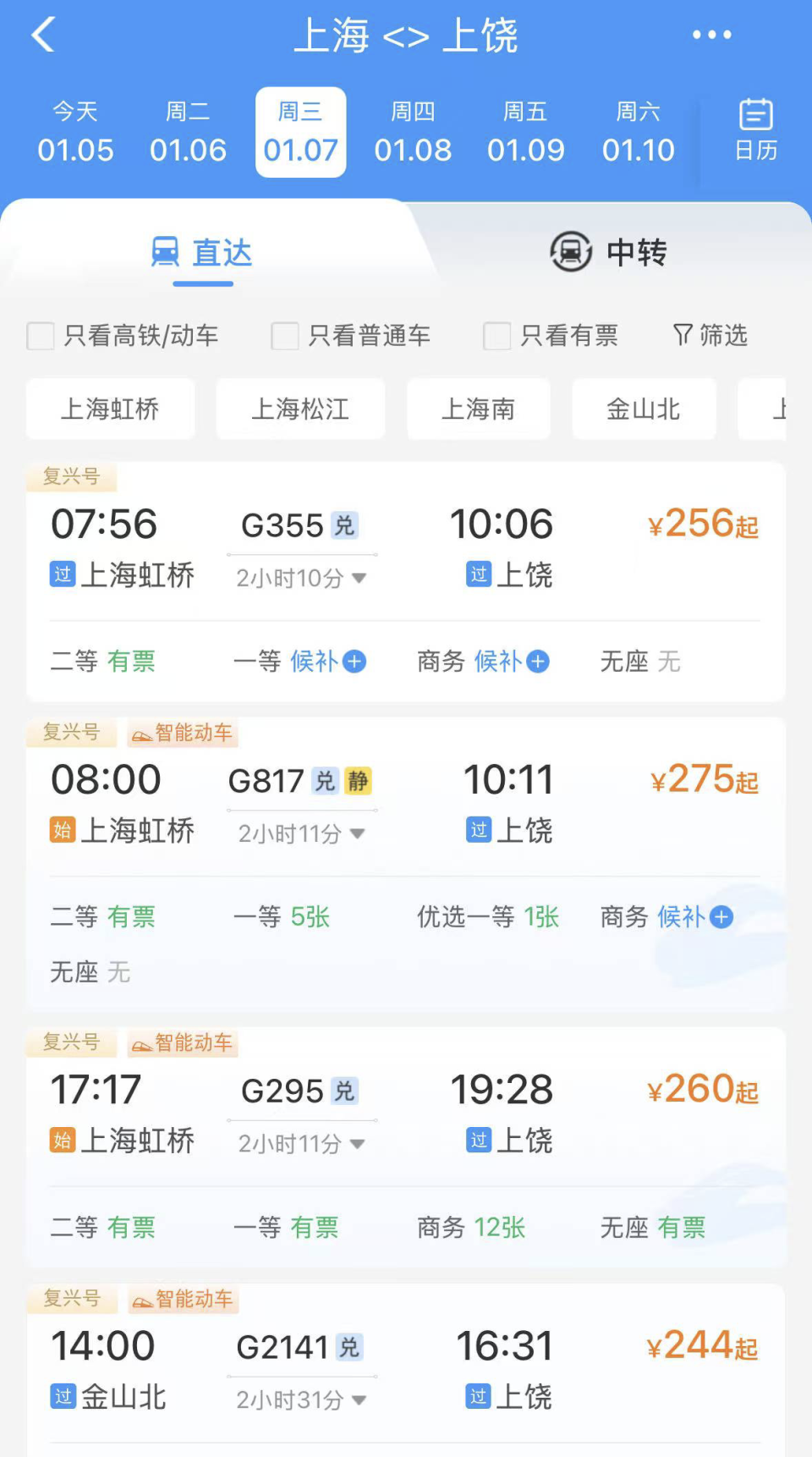812x1457 pixels.
Task: Open the more options ellipsis menu
Action: click(x=712, y=34)
